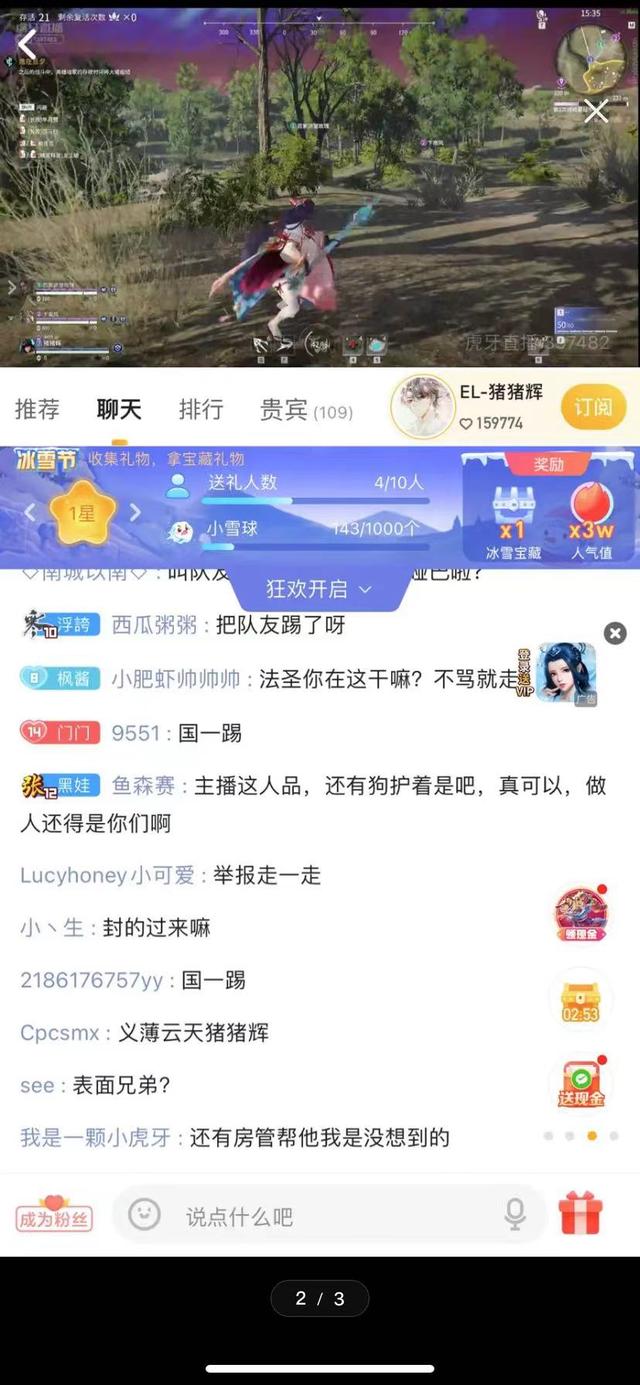This screenshot has height=1385, width=640.
Task: Close the video overlay with the X
Action: click(x=596, y=110)
